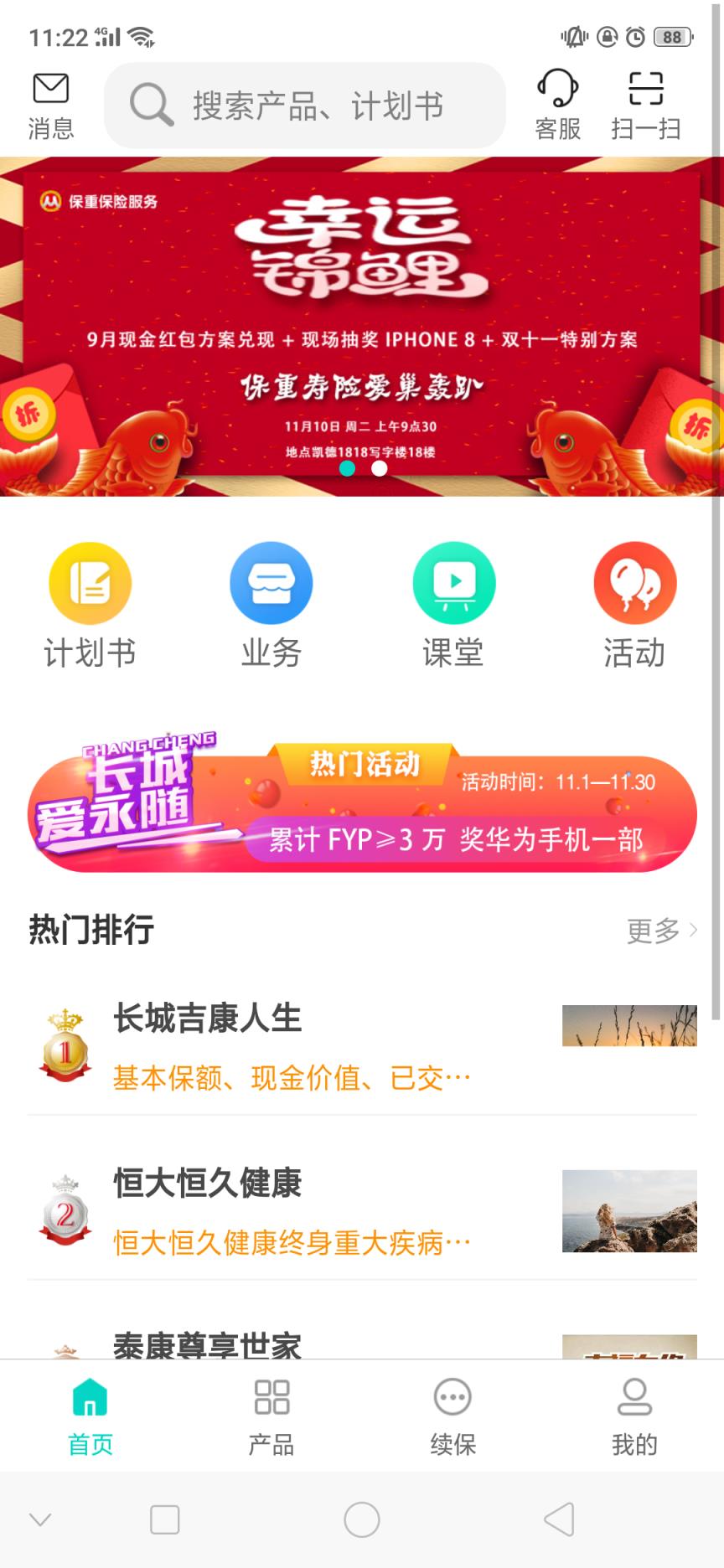Launch the 扫一扫 scan icon
724x1568 pixels.
pyautogui.click(x=644, y=102)
